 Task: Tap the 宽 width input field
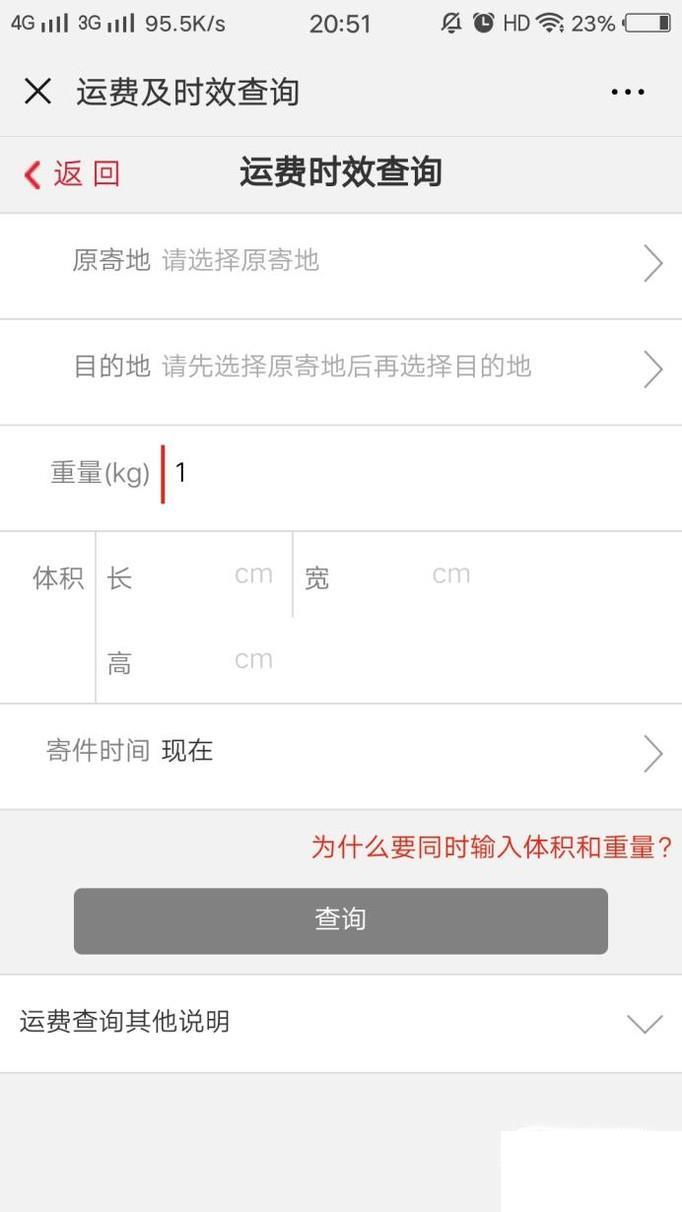pyautogui.click(x=390, y=576)
